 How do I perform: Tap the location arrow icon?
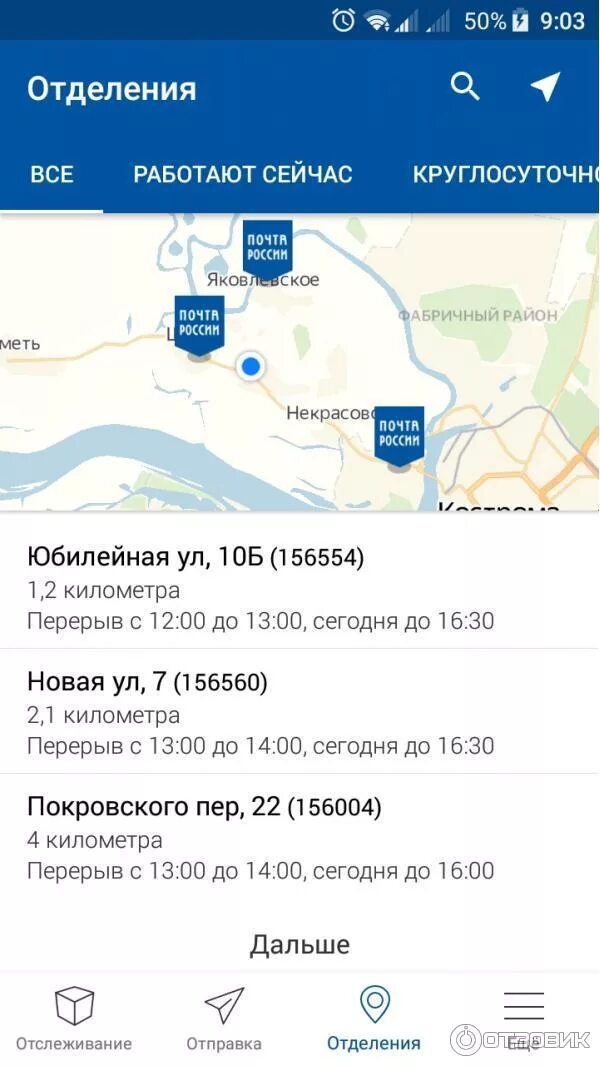(545, 87)
